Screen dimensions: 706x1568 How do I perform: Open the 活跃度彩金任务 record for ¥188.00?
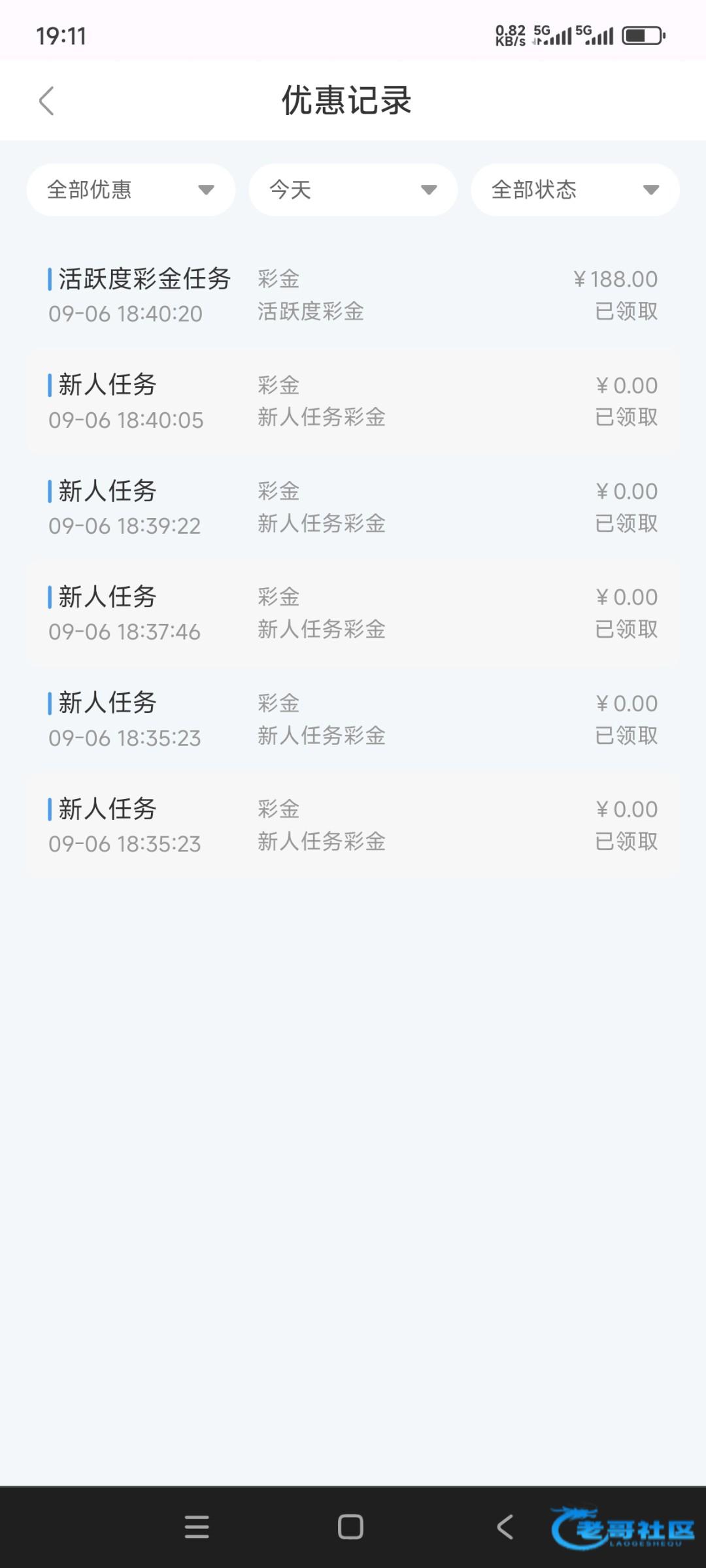pyautogui.click(x=353, y=296)
